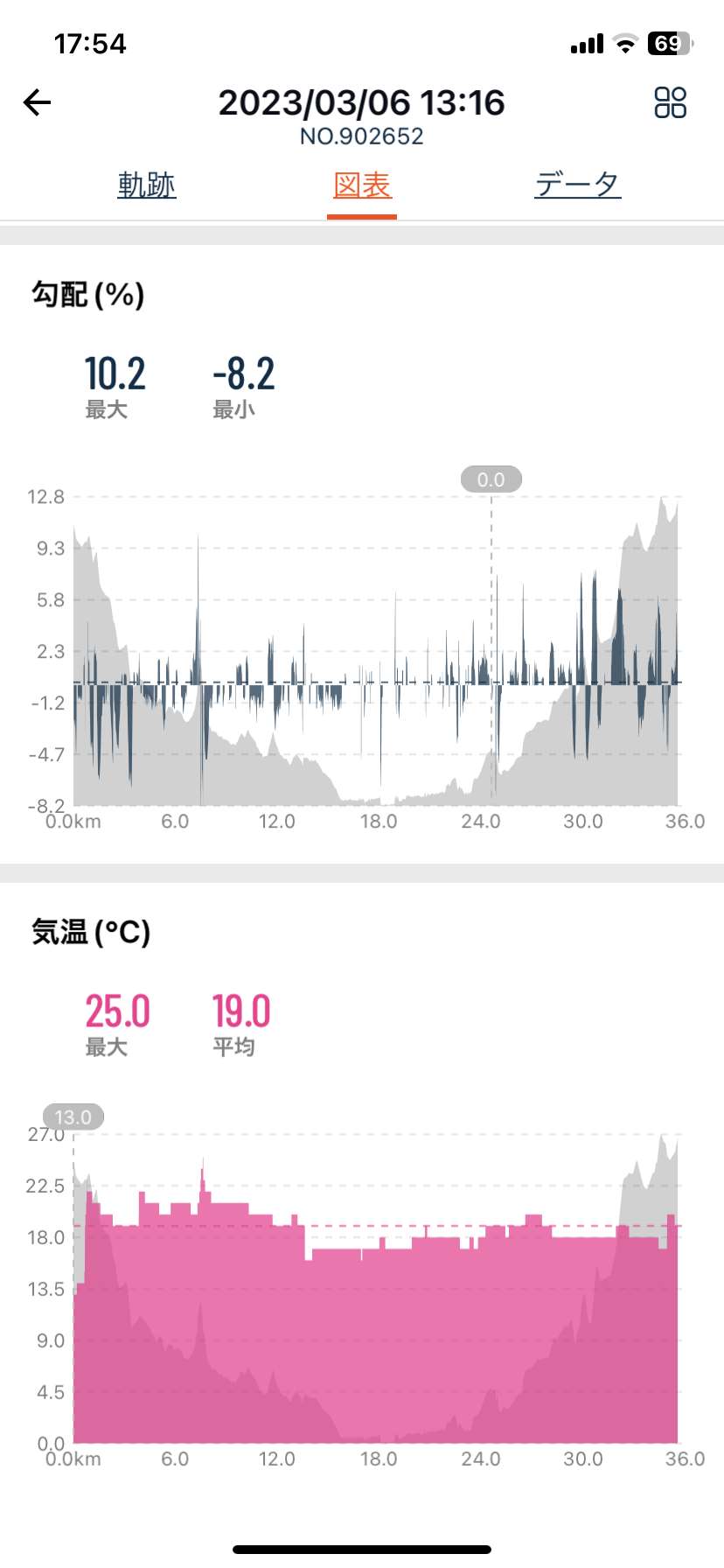The image size is (724, 1568).
Task: Open the grid menu icon
Action: click(671, 102)
